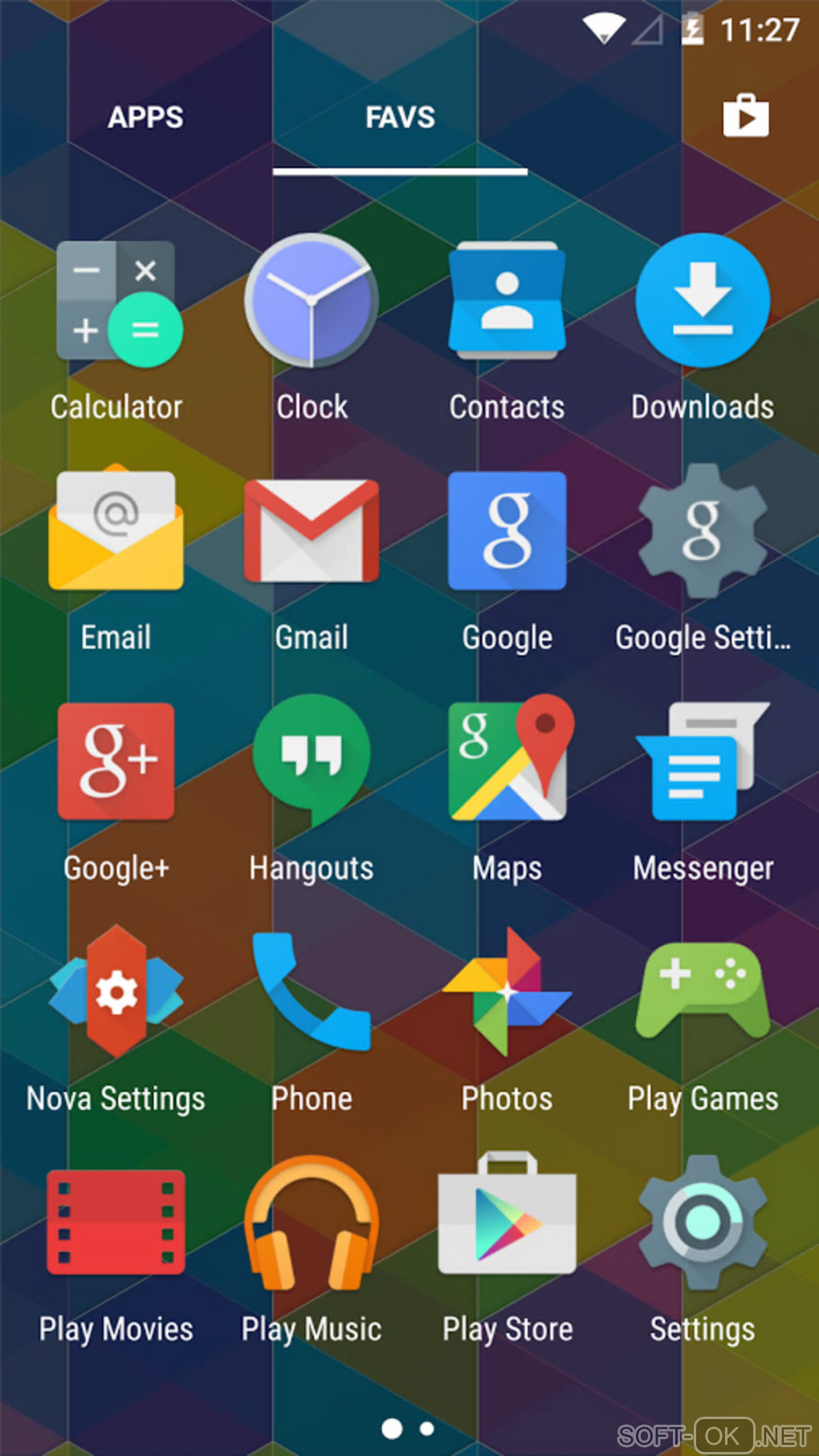
Task: Launch Maps
Action: pyautogui.click(x=507, y=761)
